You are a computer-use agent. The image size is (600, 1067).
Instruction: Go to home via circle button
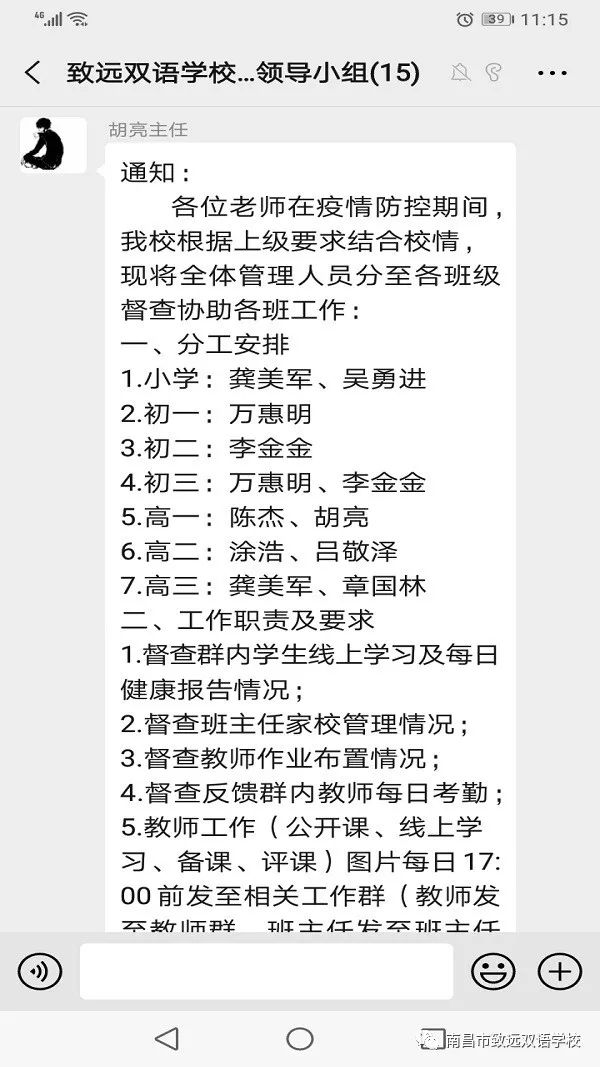[300, 1039]
